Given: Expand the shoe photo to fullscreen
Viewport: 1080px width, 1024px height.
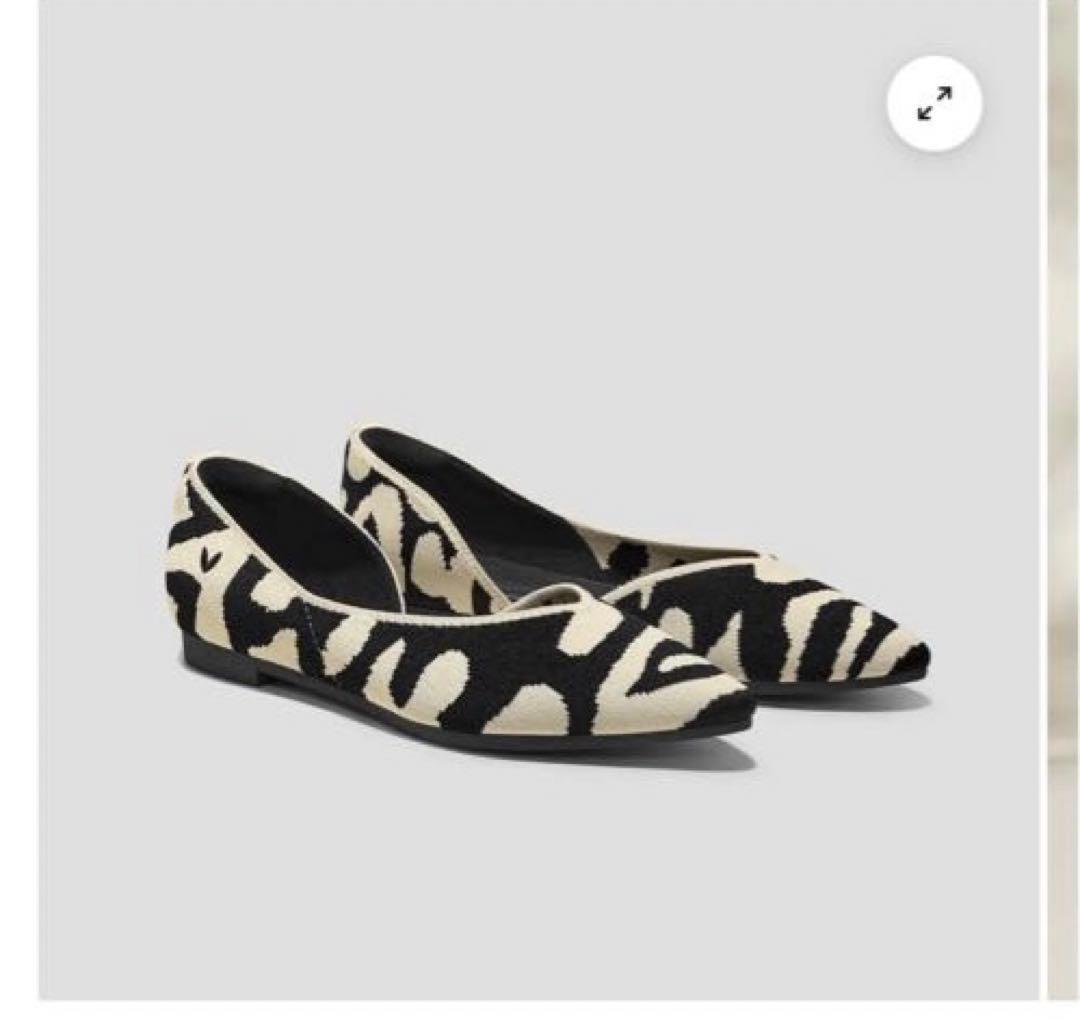Looking at the screenshot, I should (935, 104).
